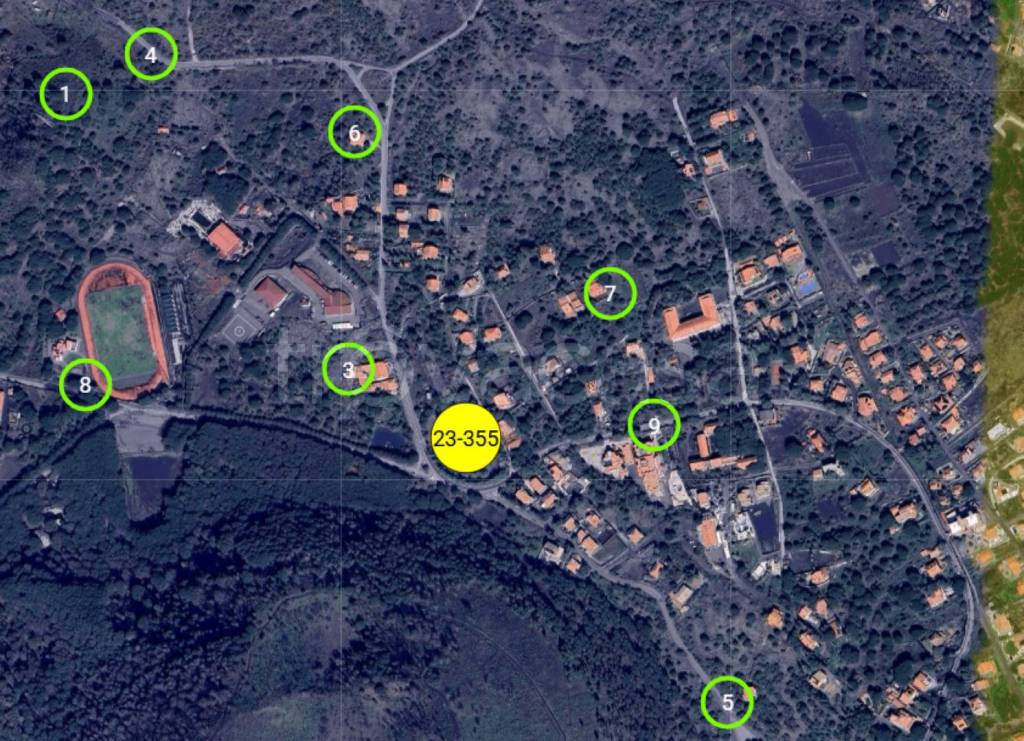Image resolution: width=1024 pixels, height=741 pixels.
Task: Tap map marker number 9
Action: pos(654,426)
